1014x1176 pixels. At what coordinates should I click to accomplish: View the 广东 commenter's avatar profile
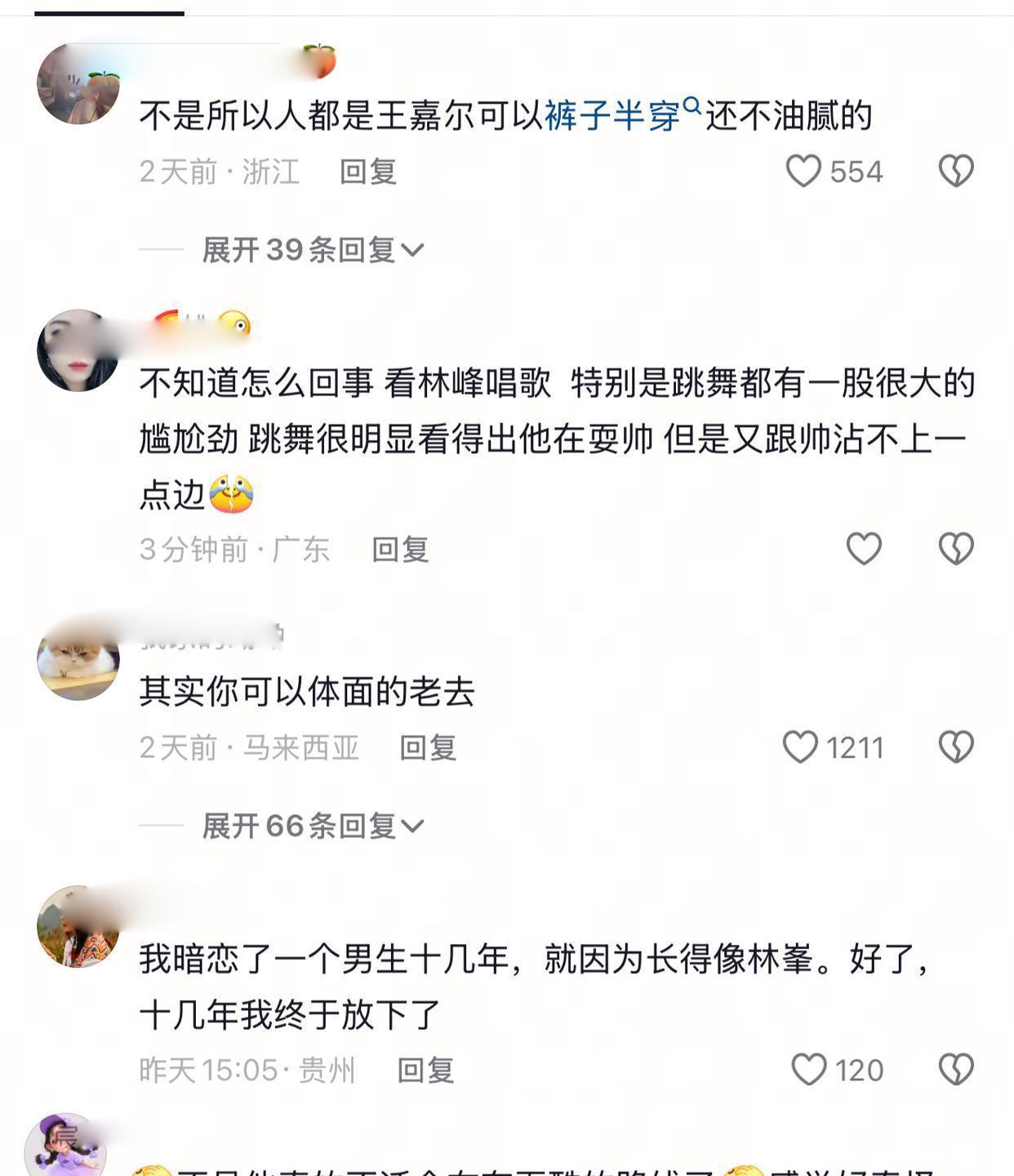click(x=78, y=350)
